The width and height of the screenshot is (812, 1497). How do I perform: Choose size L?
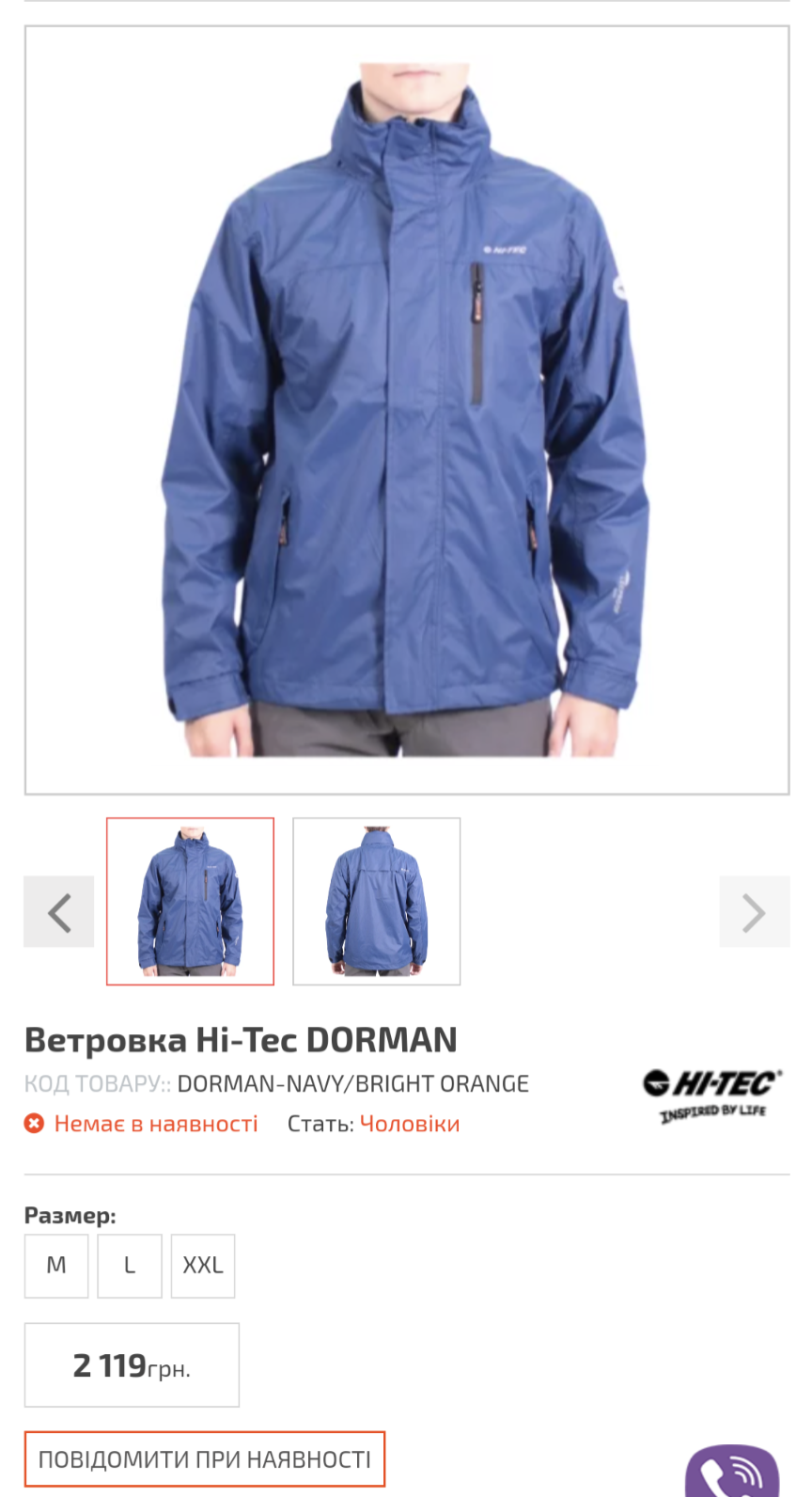pyautogui.click(x=130, y=1266)
